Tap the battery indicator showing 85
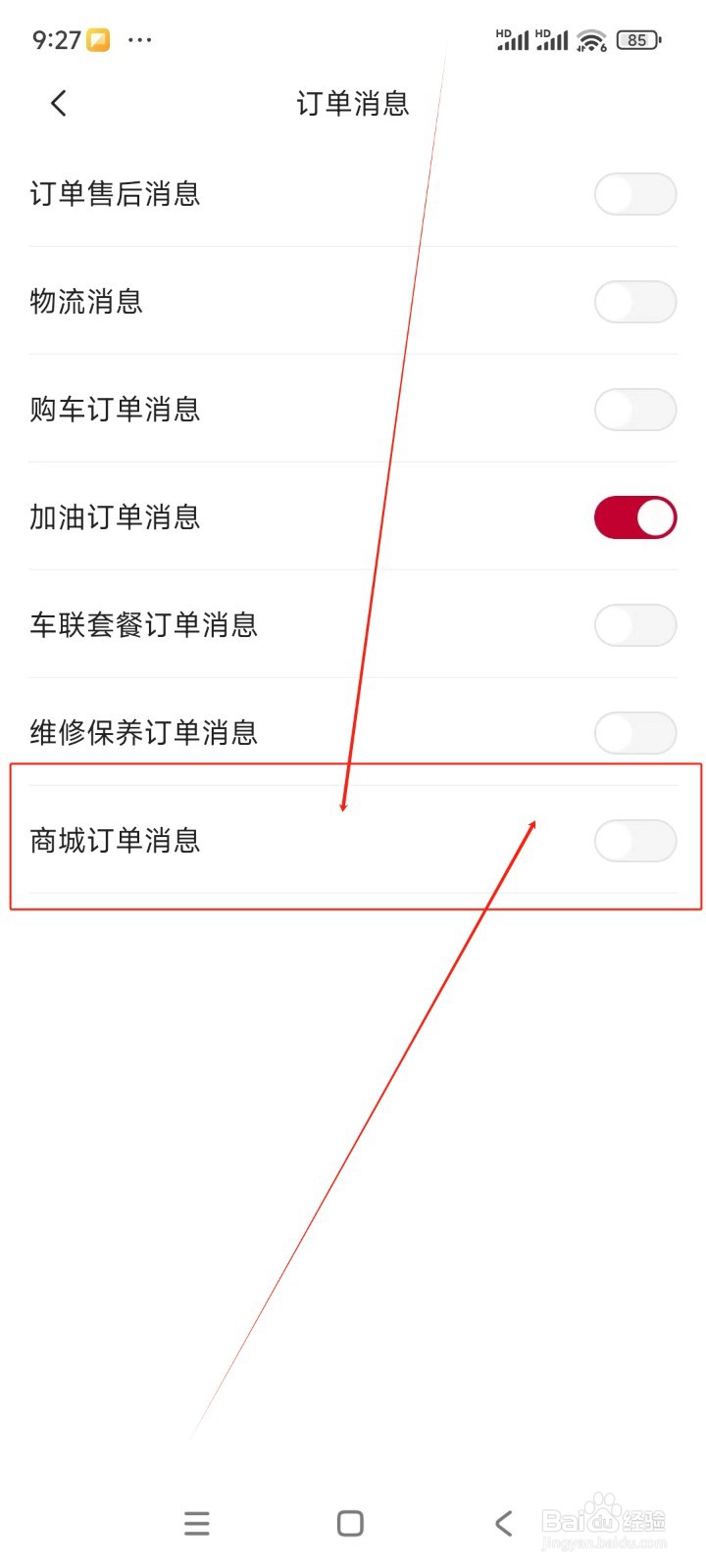 pos(637,39)
